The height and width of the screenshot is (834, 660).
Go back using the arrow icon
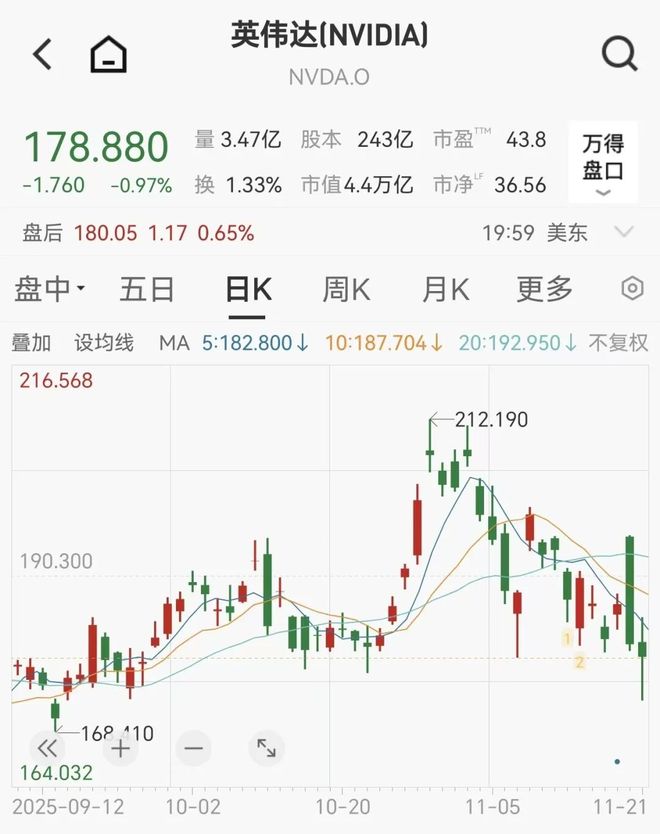click(42, 54)
